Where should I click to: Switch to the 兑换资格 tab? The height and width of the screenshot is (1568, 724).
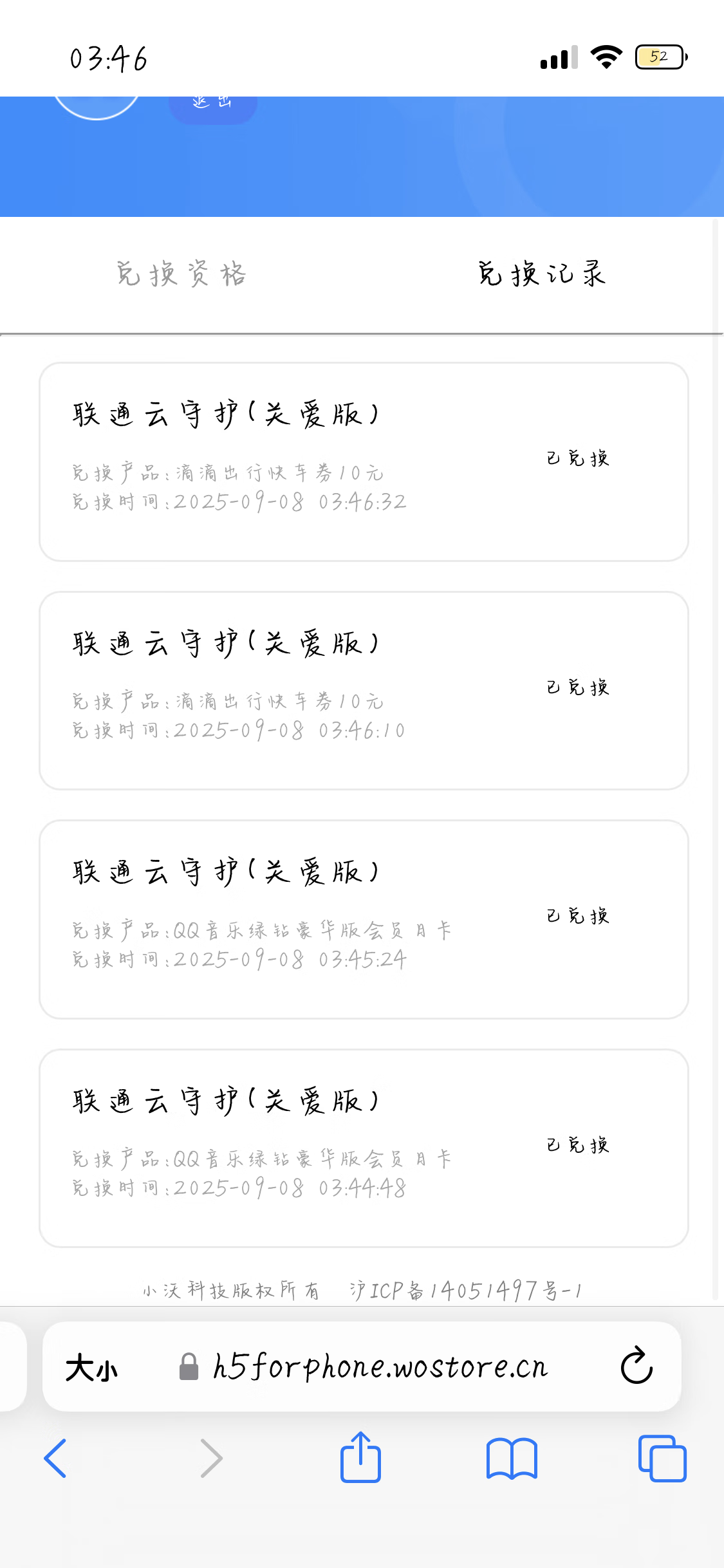[x=181, y=274]
